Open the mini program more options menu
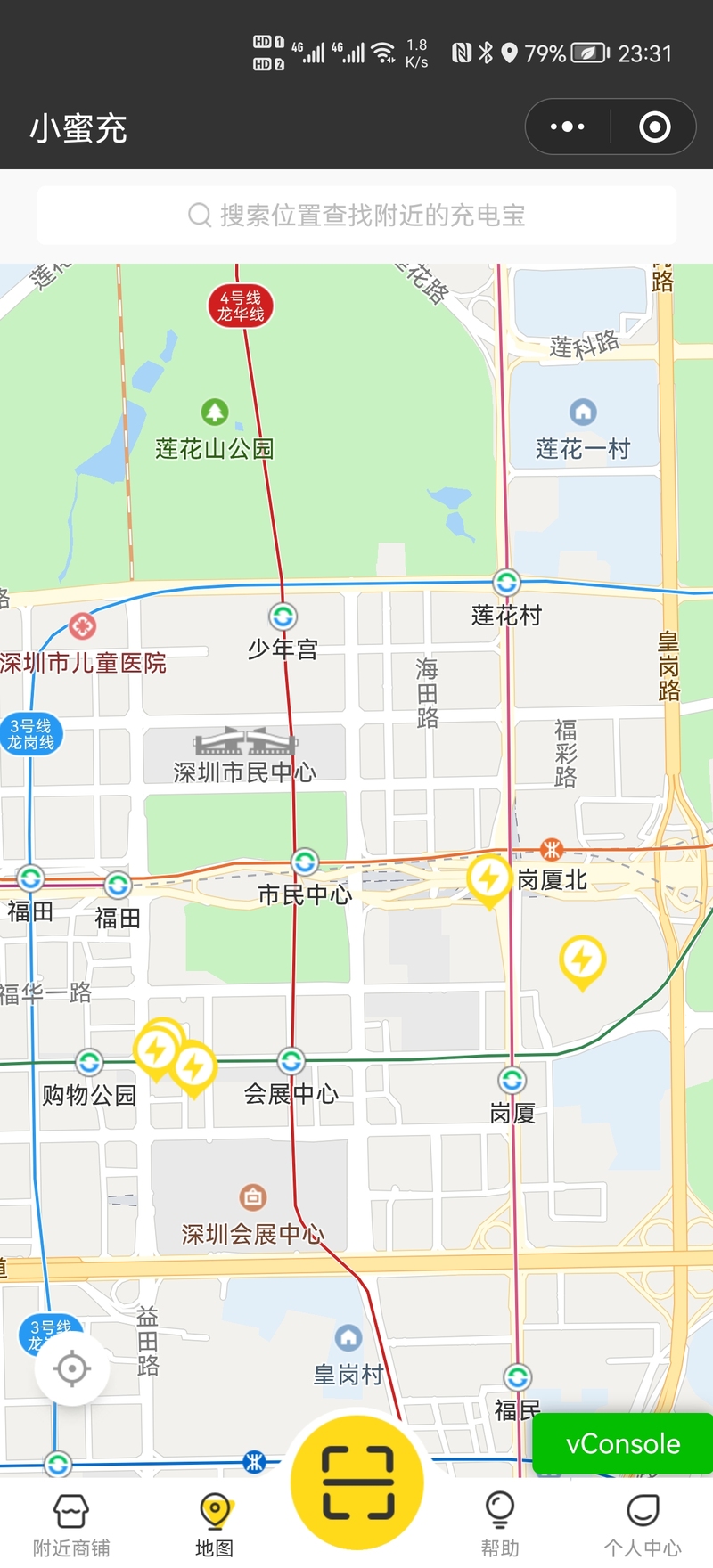The width and height of the screenshot is (713, 1568). pos(568,127)
